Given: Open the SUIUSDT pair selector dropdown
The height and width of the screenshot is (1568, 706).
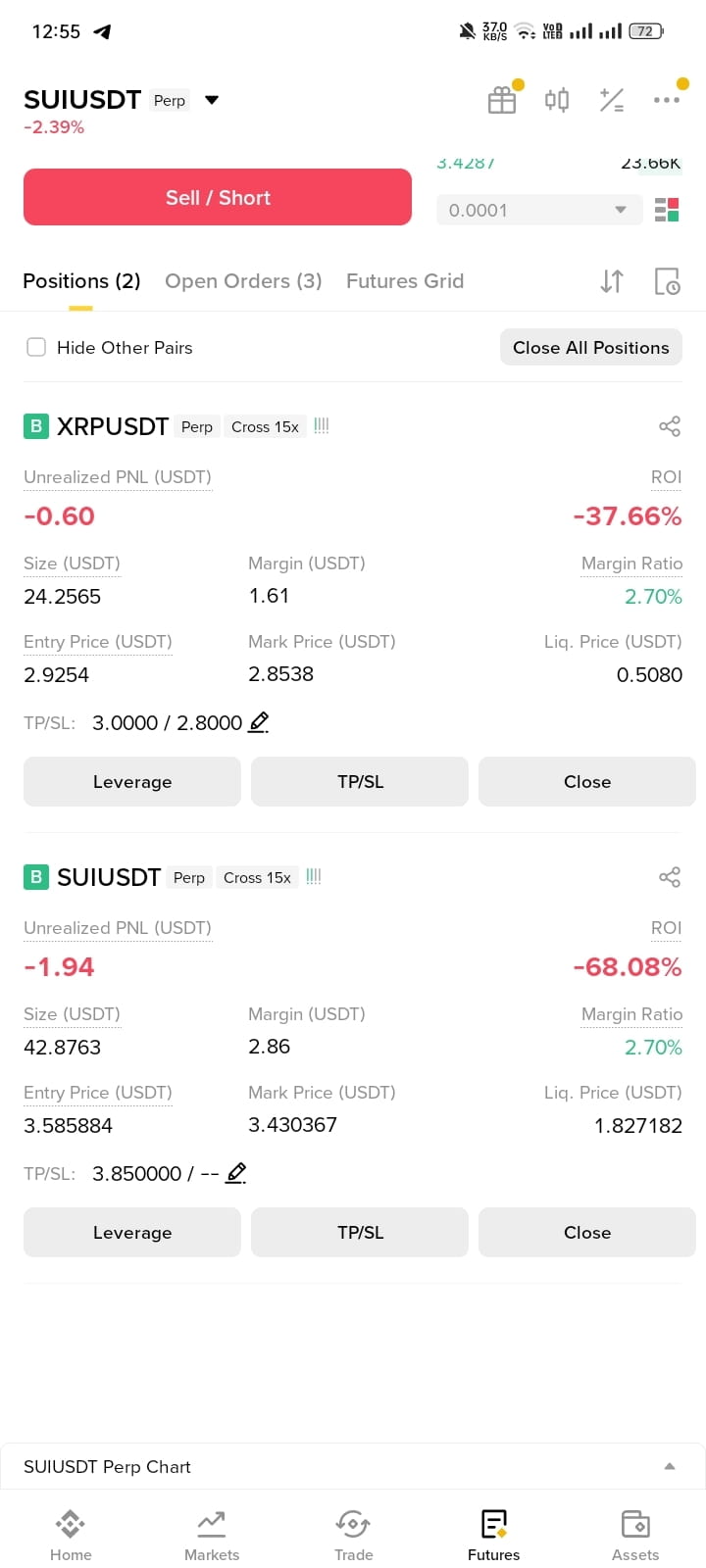Looking at the screenshot, I should (212, 100).
